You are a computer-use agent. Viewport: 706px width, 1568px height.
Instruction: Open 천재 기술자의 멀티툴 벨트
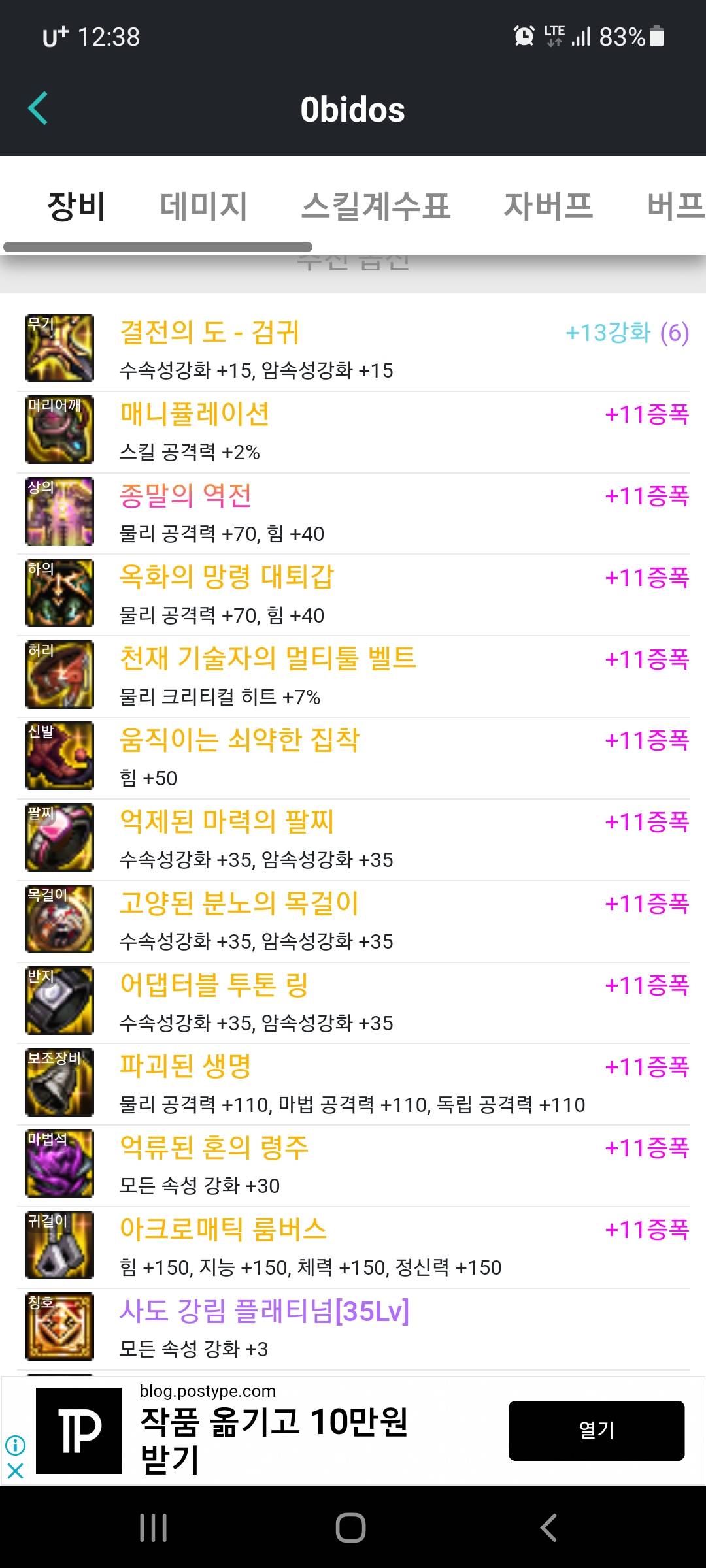point(353,676)
